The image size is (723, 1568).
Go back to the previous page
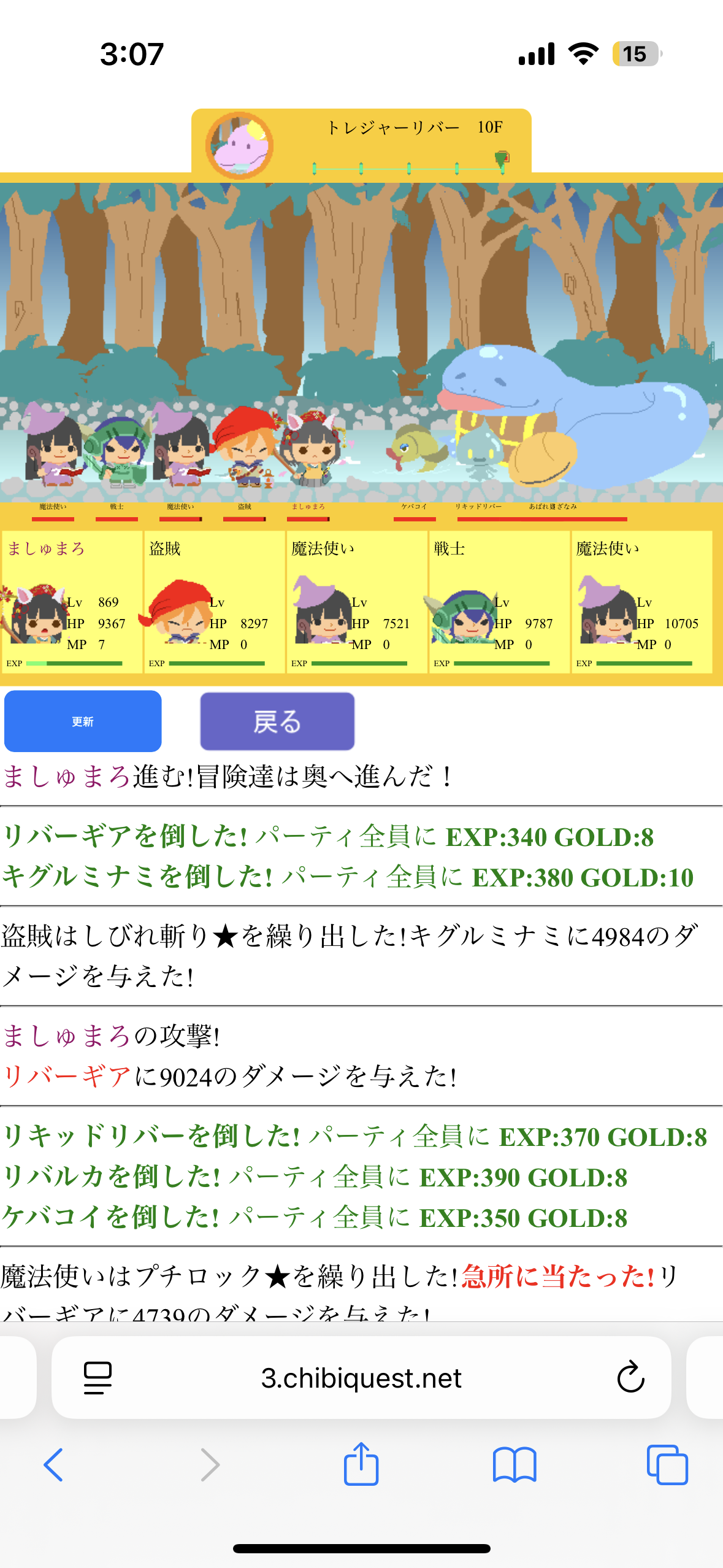(53, 1465)
